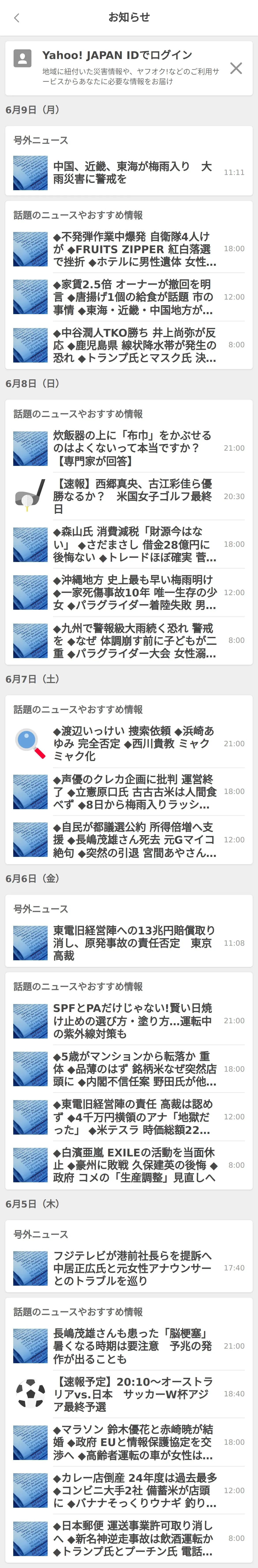Open the 中国、近畿、東海が梅雨入り news flash
The width and height of the screenshot is (258, 1568).
point(129,173)
